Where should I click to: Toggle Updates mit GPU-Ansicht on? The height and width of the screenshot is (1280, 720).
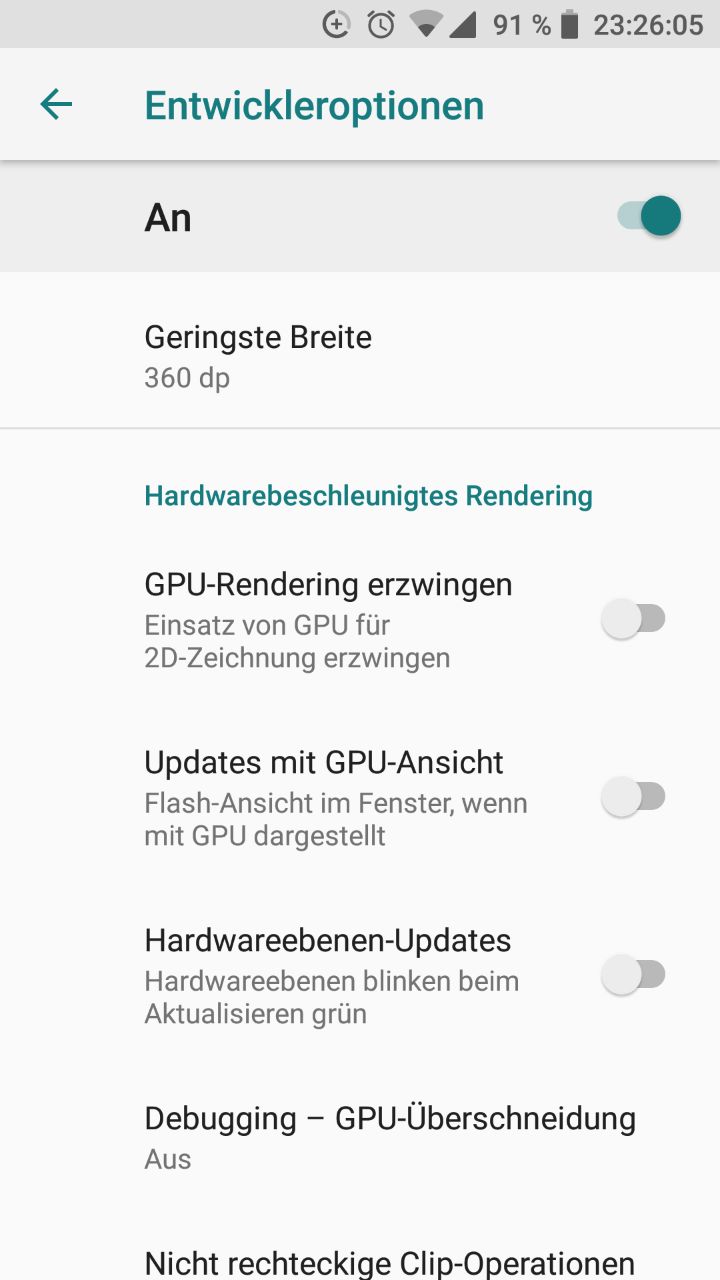pos(633,797)
